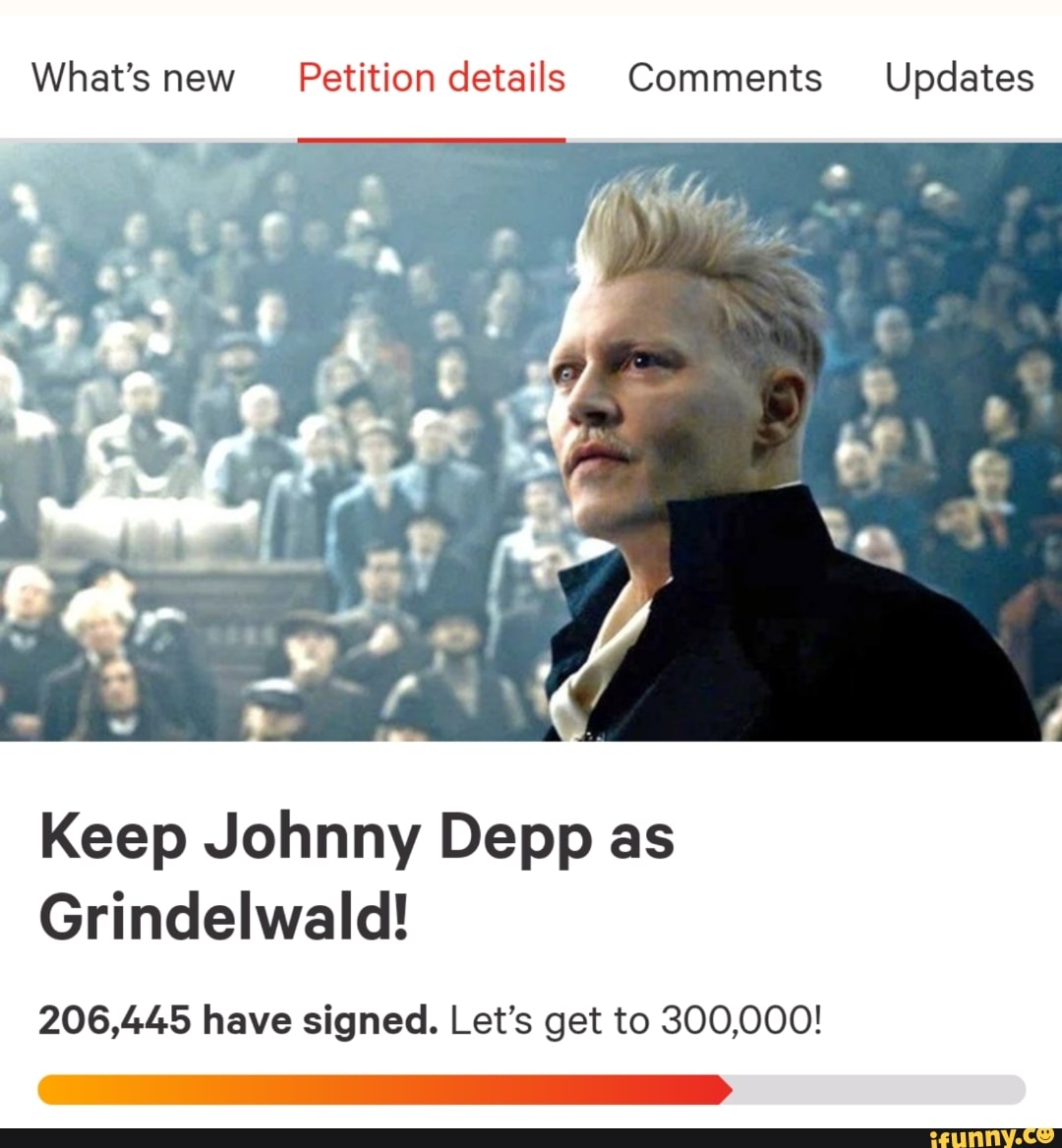1062x1148 pixels.
Task: Select the Comments label in the navigation bar
Action: pyautogui.click(x=726, y=78)
